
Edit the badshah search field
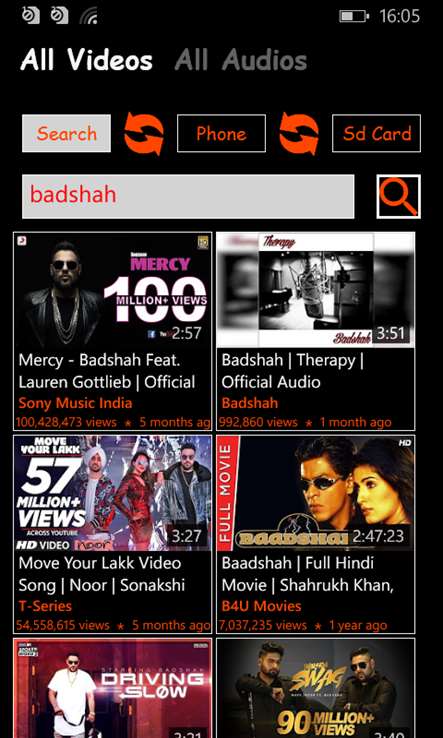tap(188, 196)
